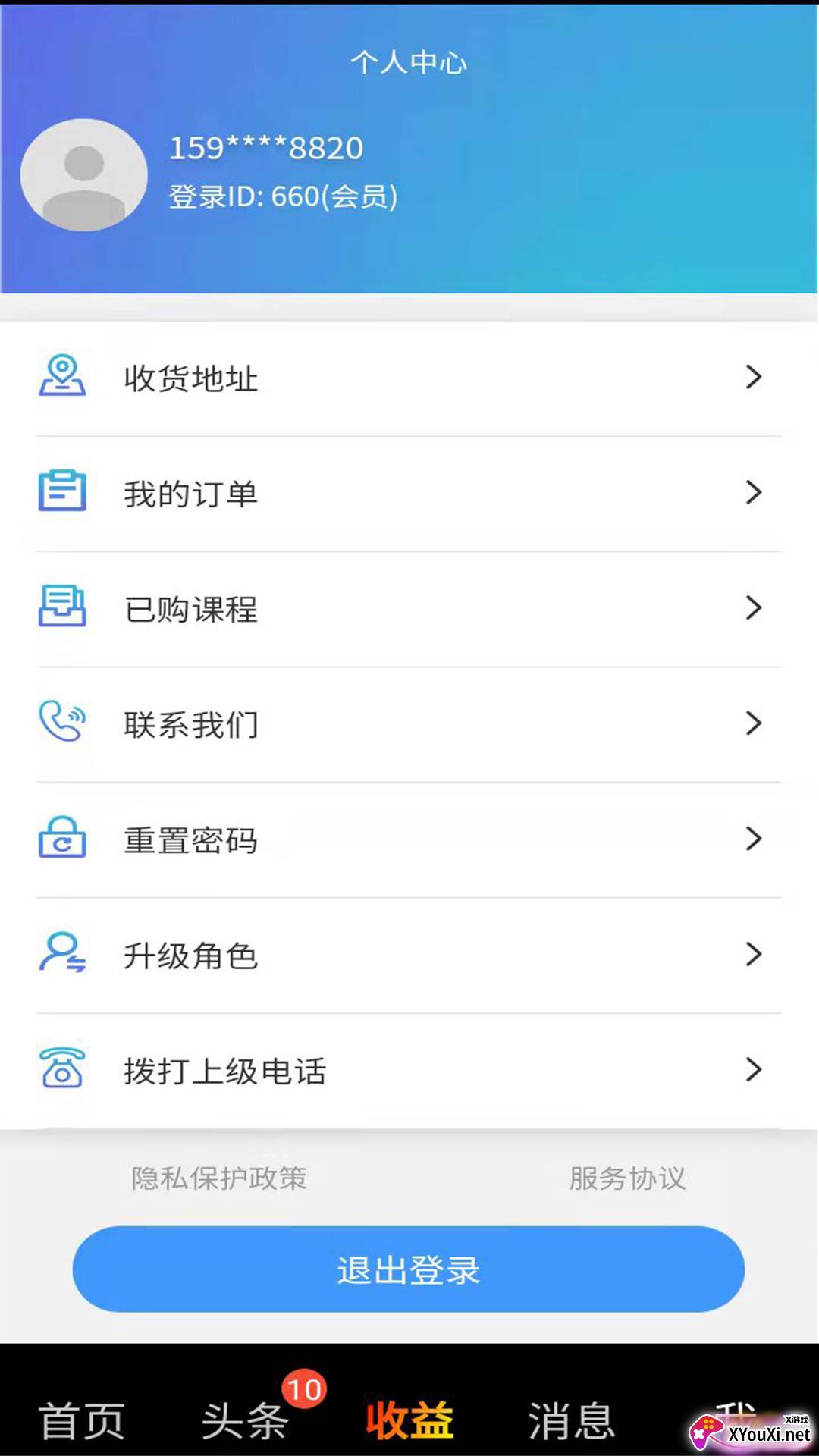Tap the 联系我们 phone icon
The image size is (819, 1456).
(x=61, y=723)
